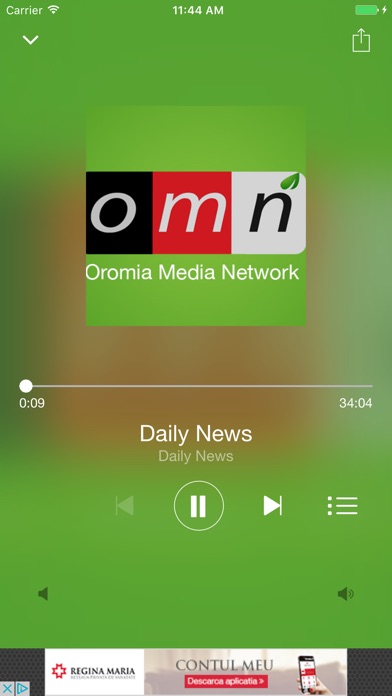Viewport: 392px width, 696px height.
Task: Open the episode playlist icon
Action: pyautogui.click(x=342, y=506)
